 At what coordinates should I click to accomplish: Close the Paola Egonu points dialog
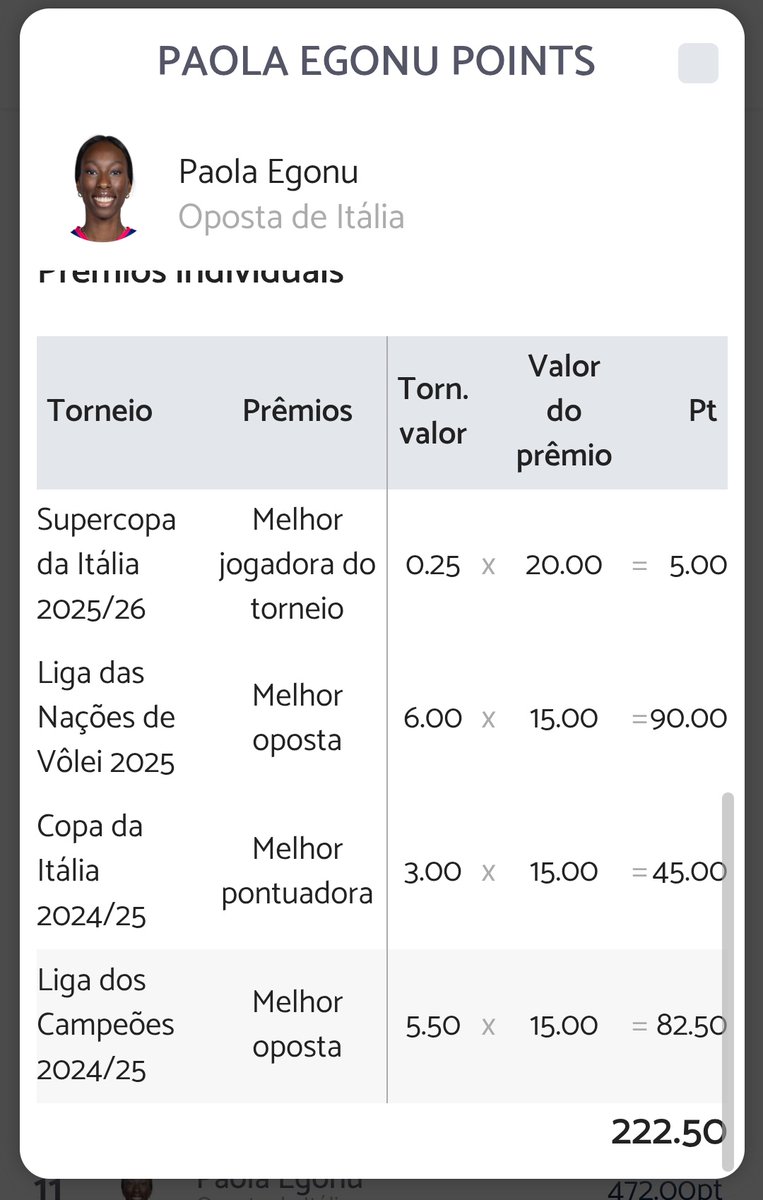point(698,63)
